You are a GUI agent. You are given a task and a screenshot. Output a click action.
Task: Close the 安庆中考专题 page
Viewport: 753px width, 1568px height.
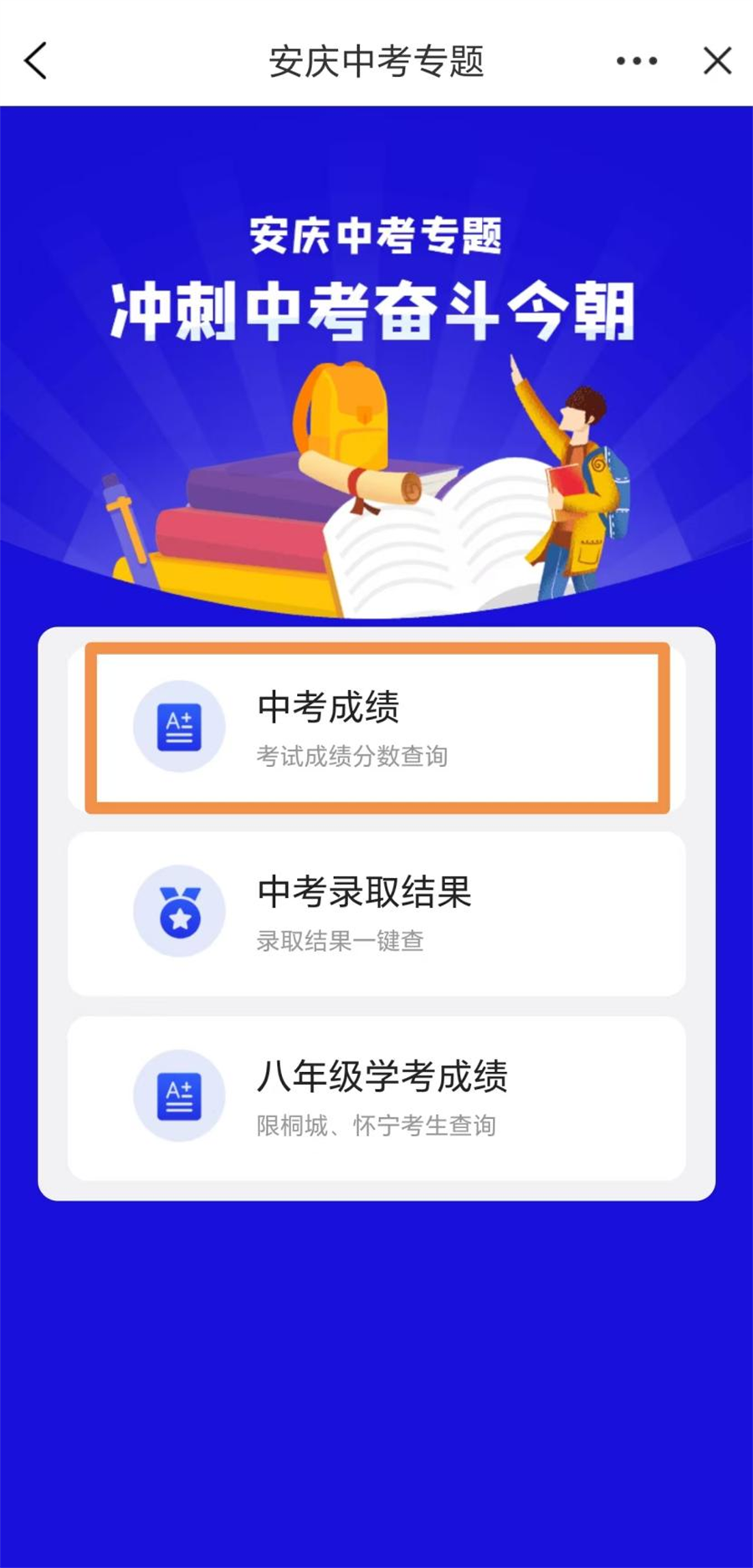click(x=717, y=61)
